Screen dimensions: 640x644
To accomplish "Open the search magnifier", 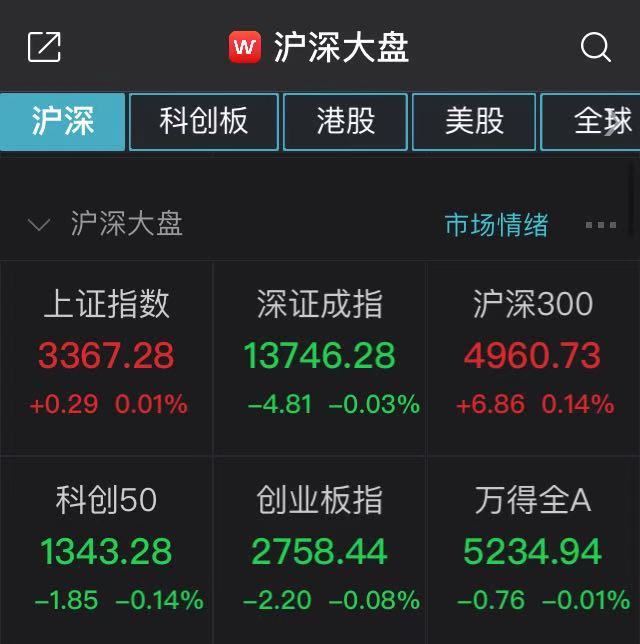I will 595,47.
